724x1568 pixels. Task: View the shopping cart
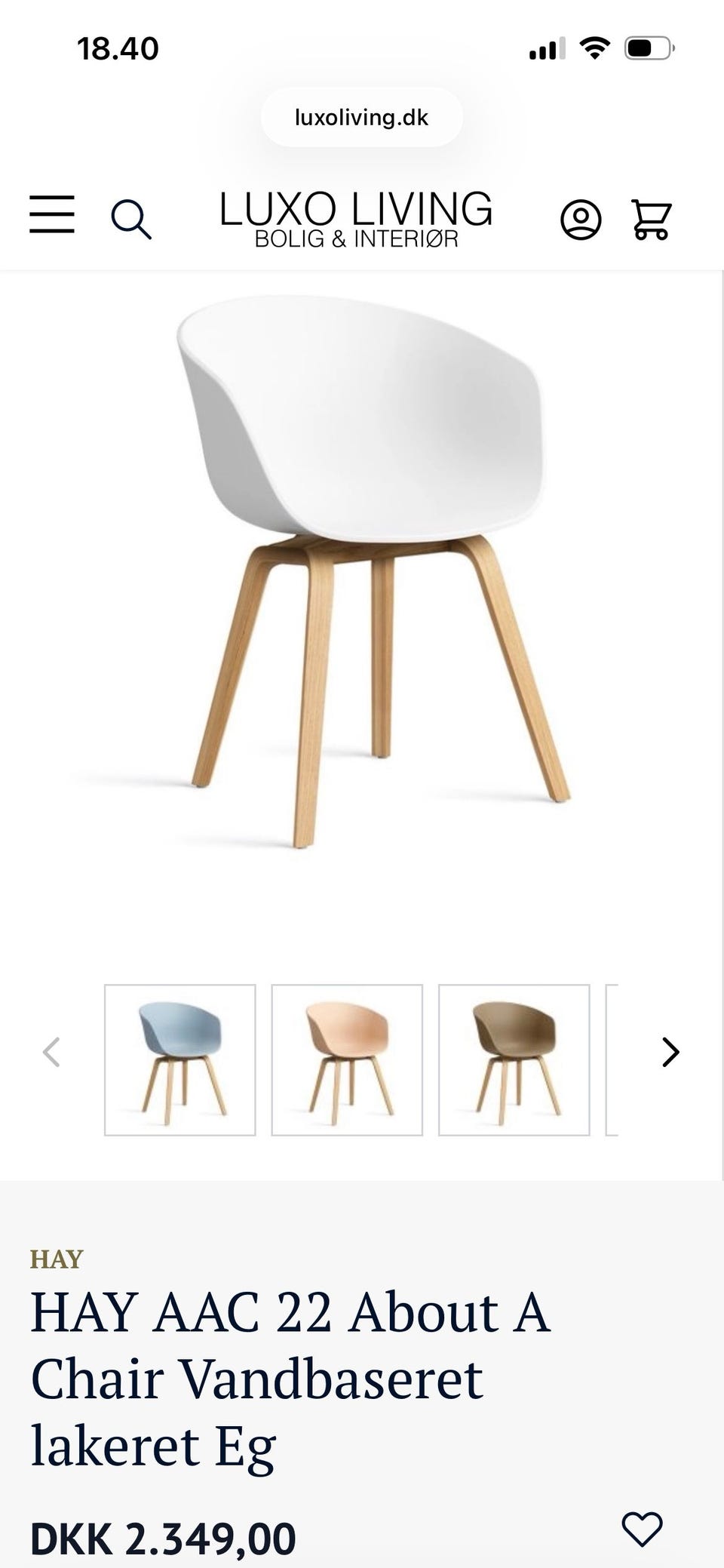pyautogui.click(x=652, y=220)
